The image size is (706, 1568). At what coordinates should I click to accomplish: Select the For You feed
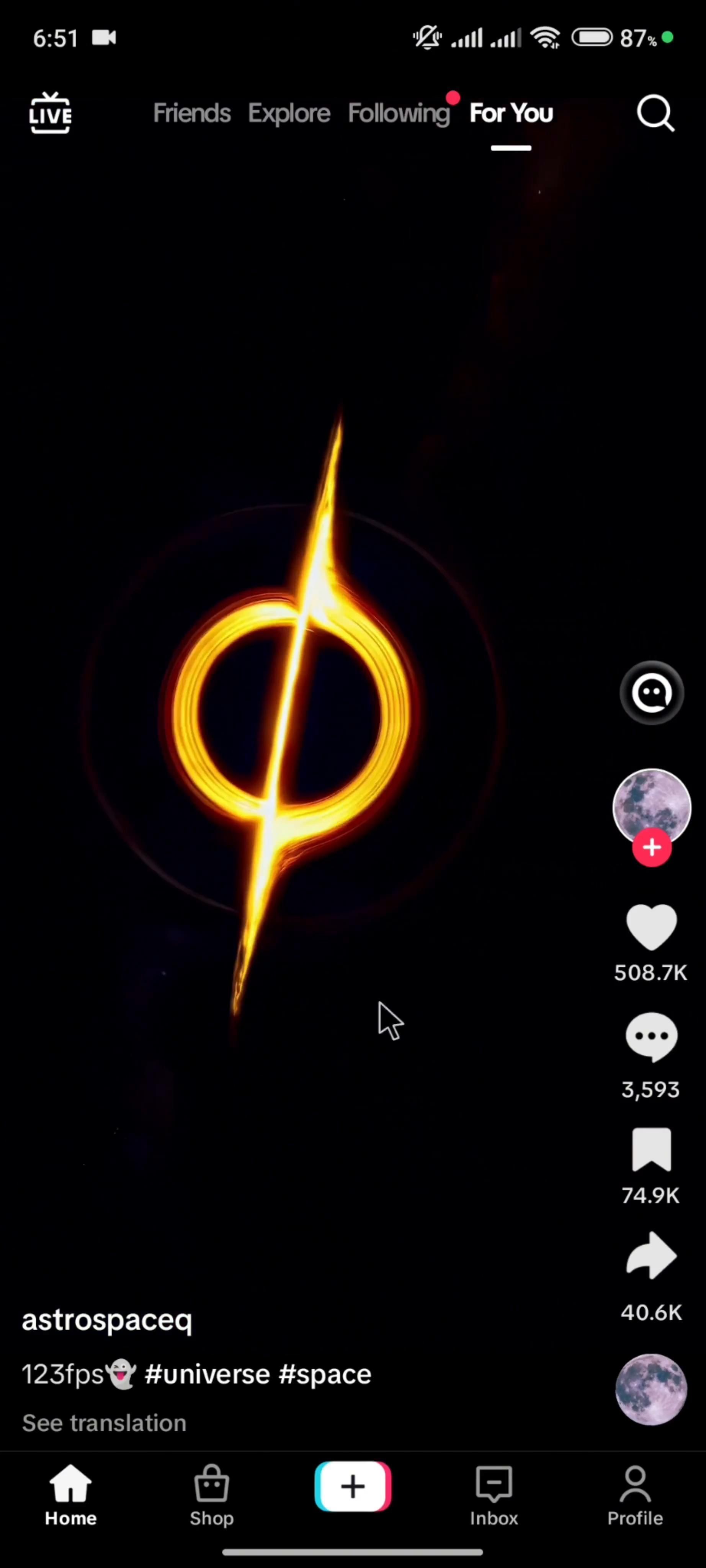click(x=511, y=113)
